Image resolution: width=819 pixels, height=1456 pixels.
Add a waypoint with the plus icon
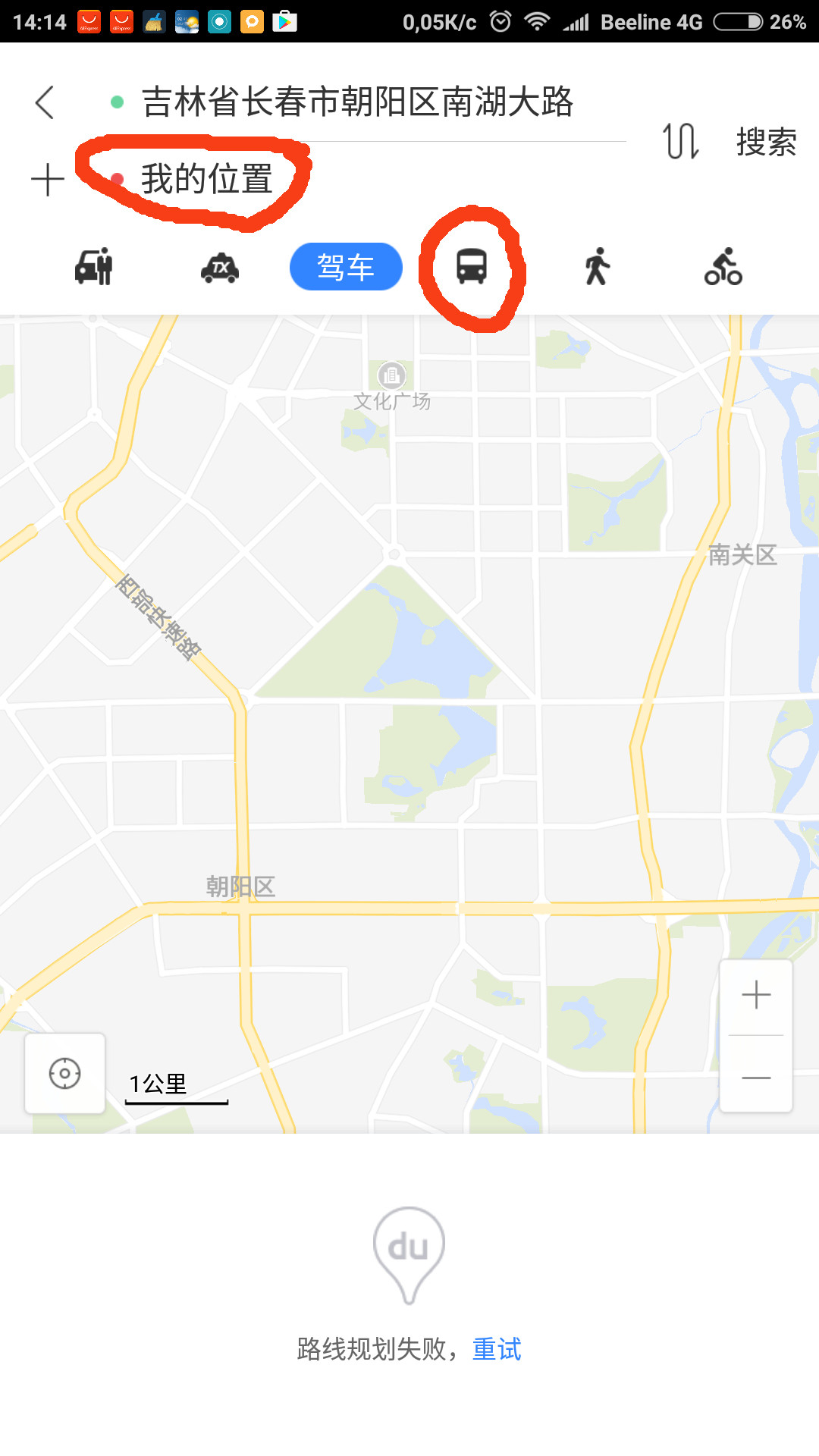48,180
